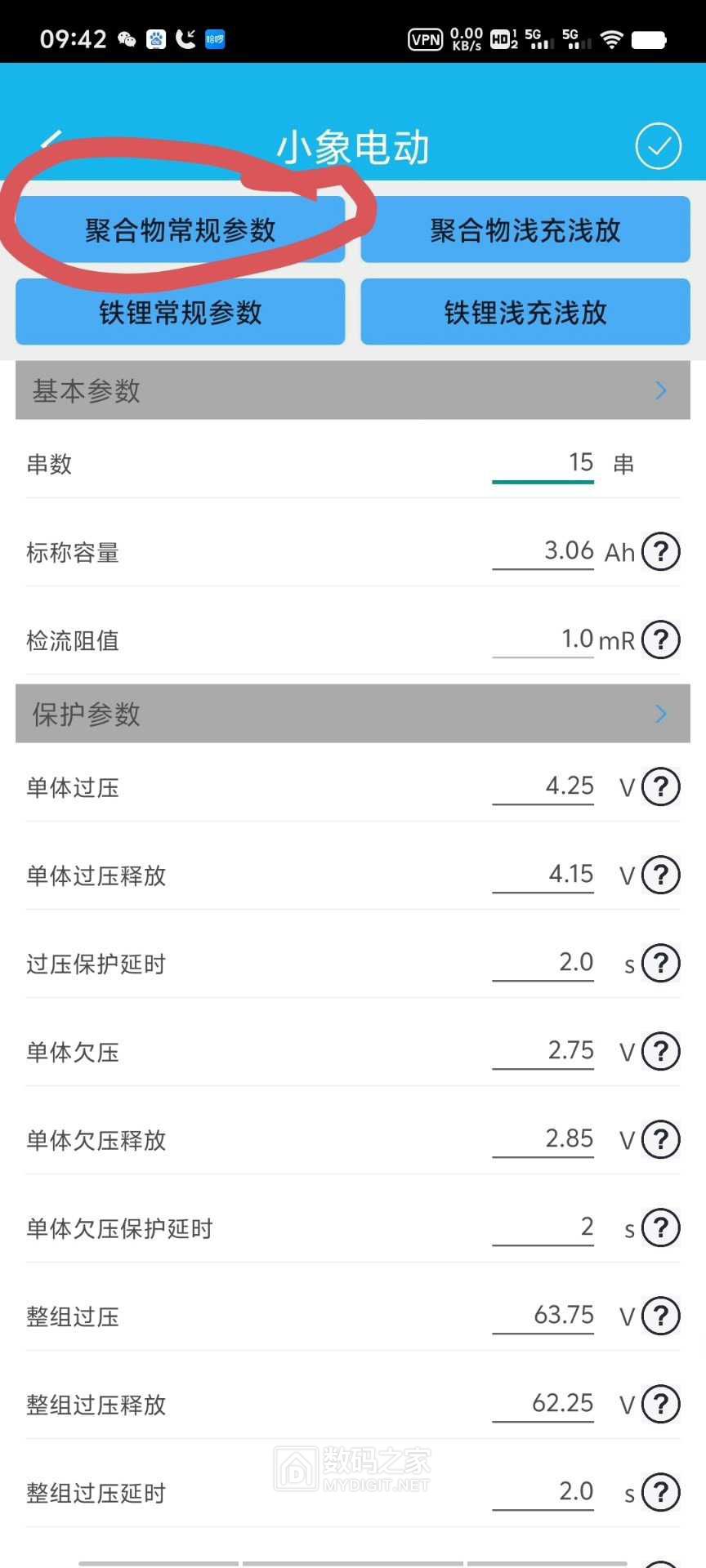Select the 铁锂常规参数 preset
The height and width of the screenshot is (1568, 706).
click(181, 312)
